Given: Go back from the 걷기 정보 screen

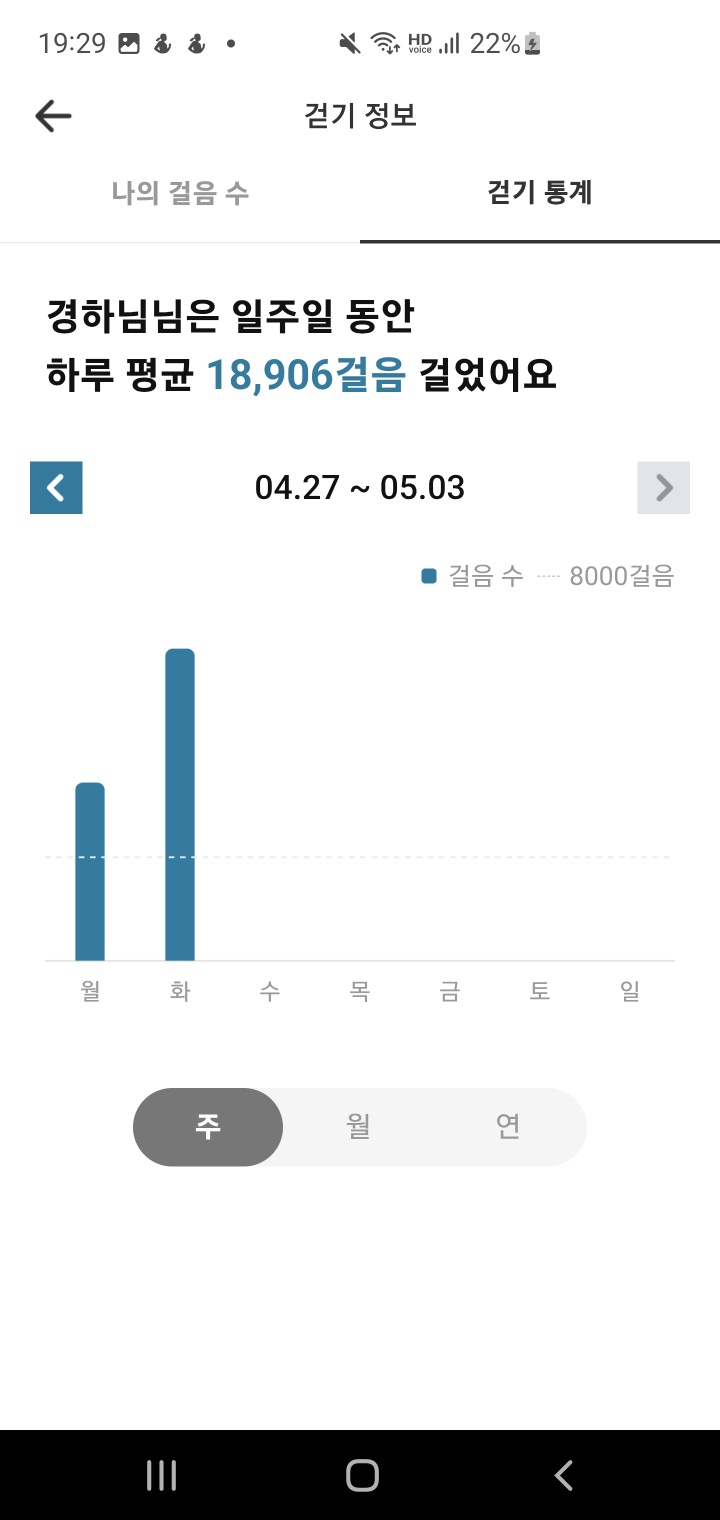Looking at the screenshot, I should pyautogui.click(x=53, y=116).
